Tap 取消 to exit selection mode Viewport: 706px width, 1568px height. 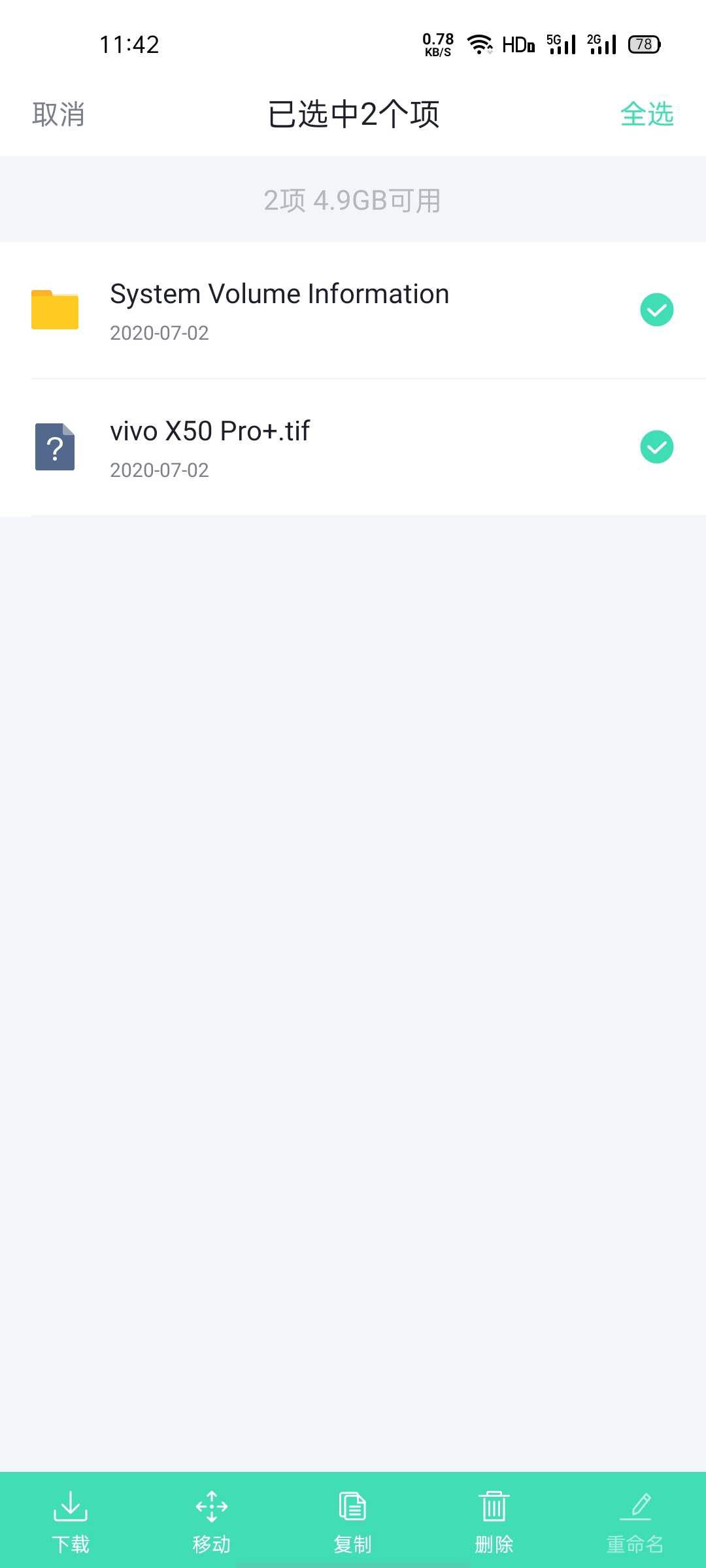coord(58,114)
